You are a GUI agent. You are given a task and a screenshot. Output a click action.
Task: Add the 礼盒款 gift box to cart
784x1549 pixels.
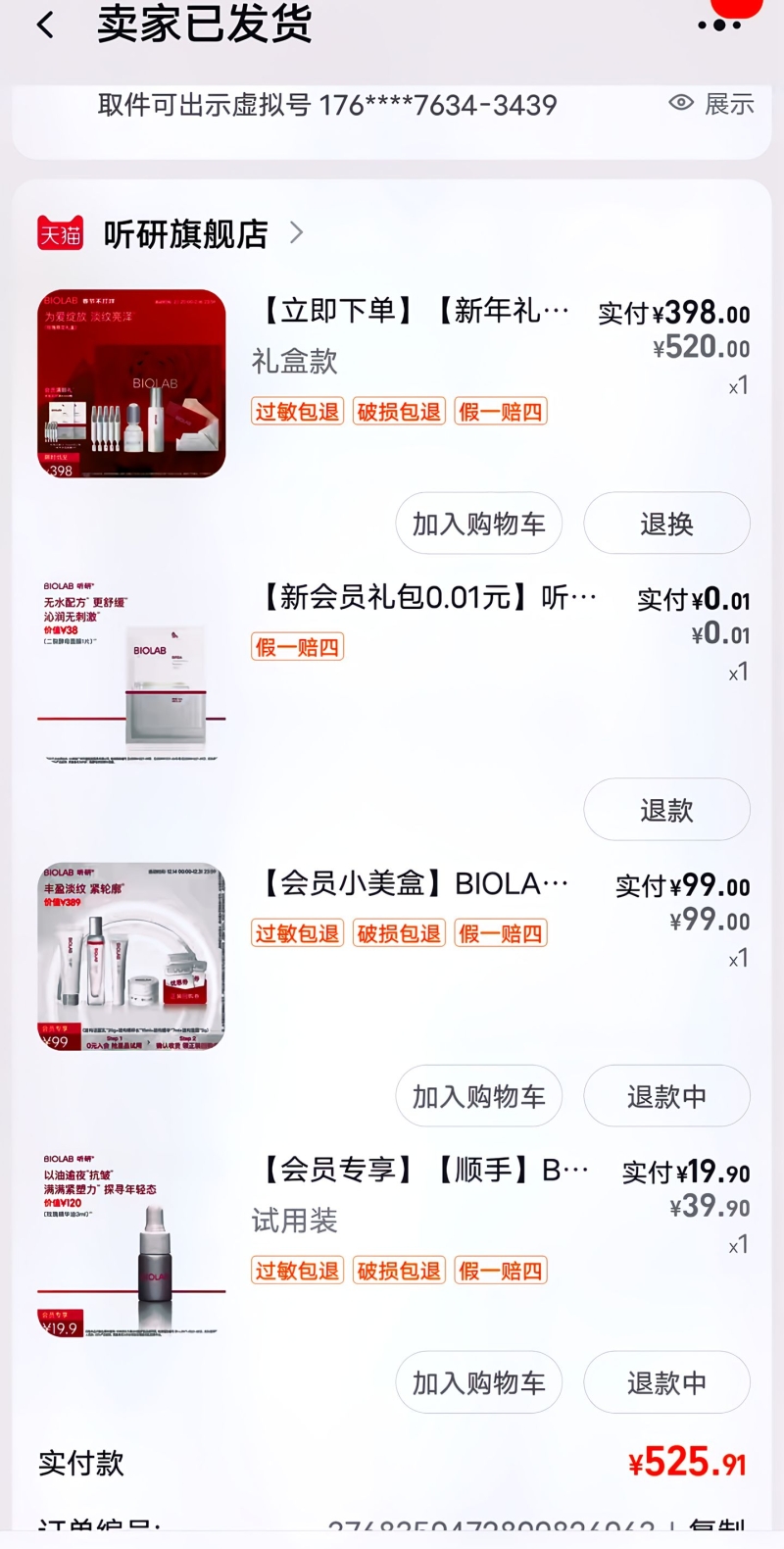click(478, 524)
